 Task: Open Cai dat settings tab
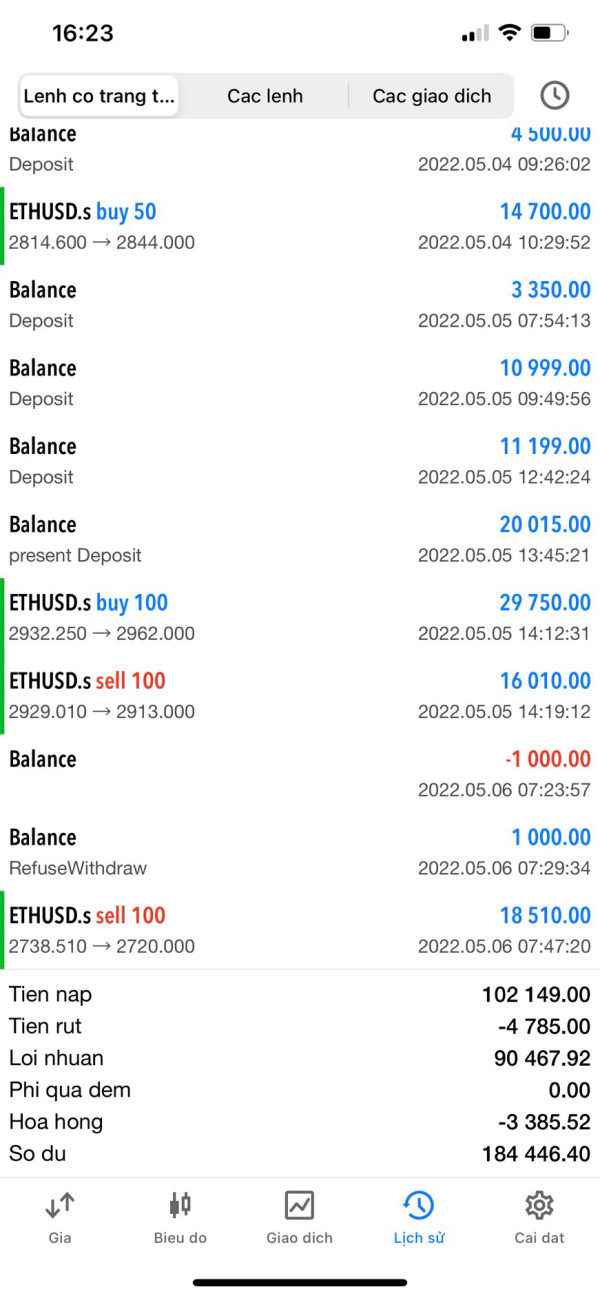point(539,1217)
